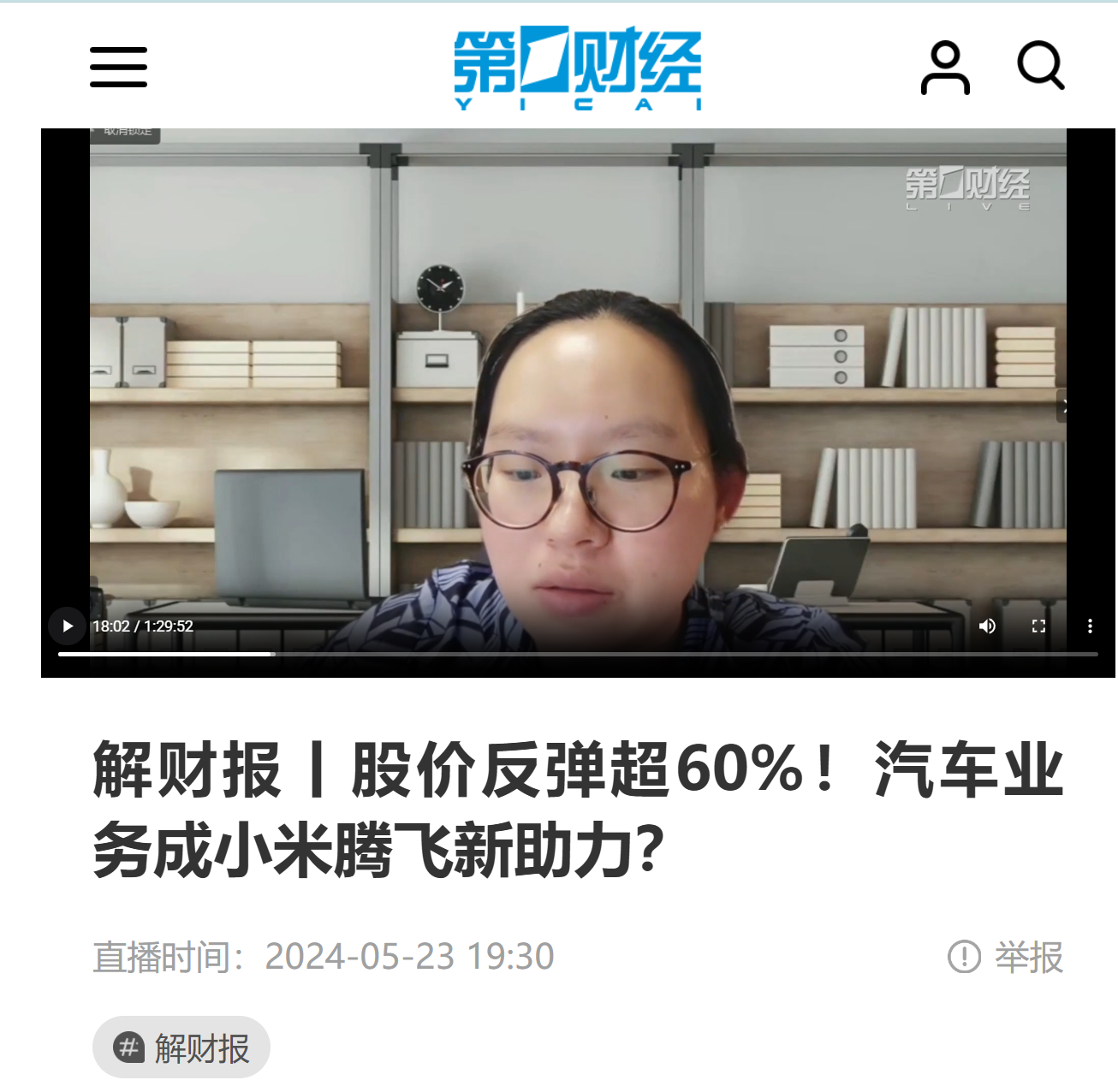Open the hamburger menu
The width and height of the screenshot is (1118, 1092).
(x=118, y=67)
